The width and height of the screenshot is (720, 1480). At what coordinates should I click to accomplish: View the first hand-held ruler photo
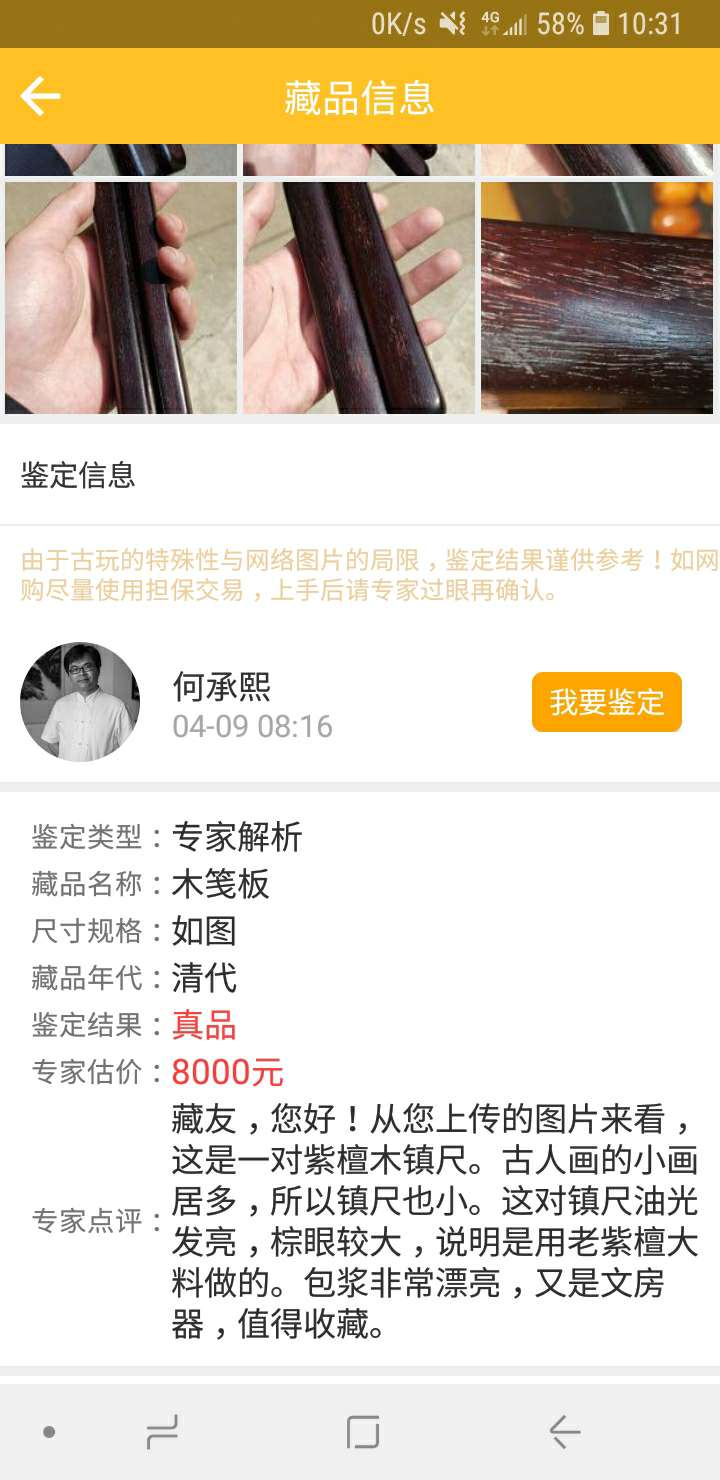pos(121,297)
